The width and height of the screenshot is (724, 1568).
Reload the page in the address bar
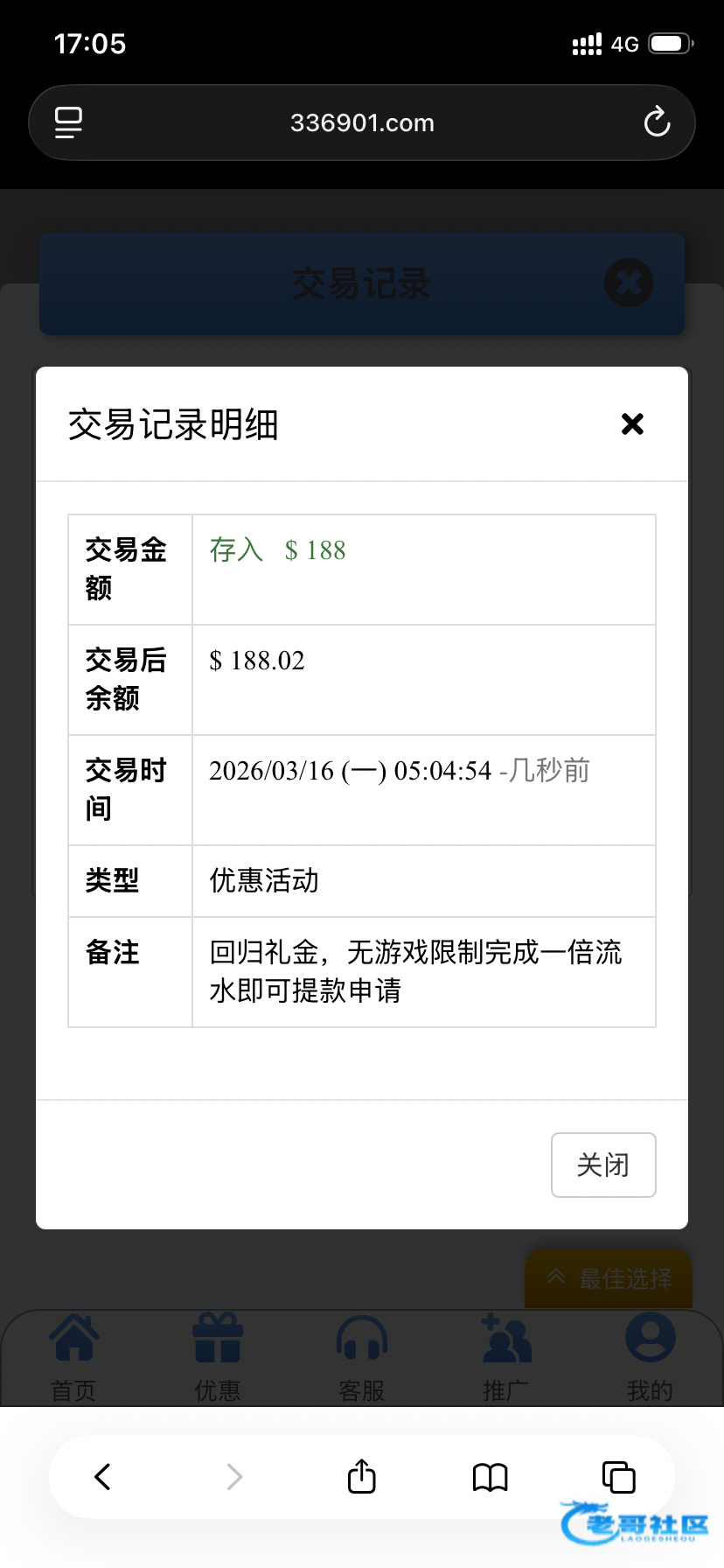pos(657,122)
